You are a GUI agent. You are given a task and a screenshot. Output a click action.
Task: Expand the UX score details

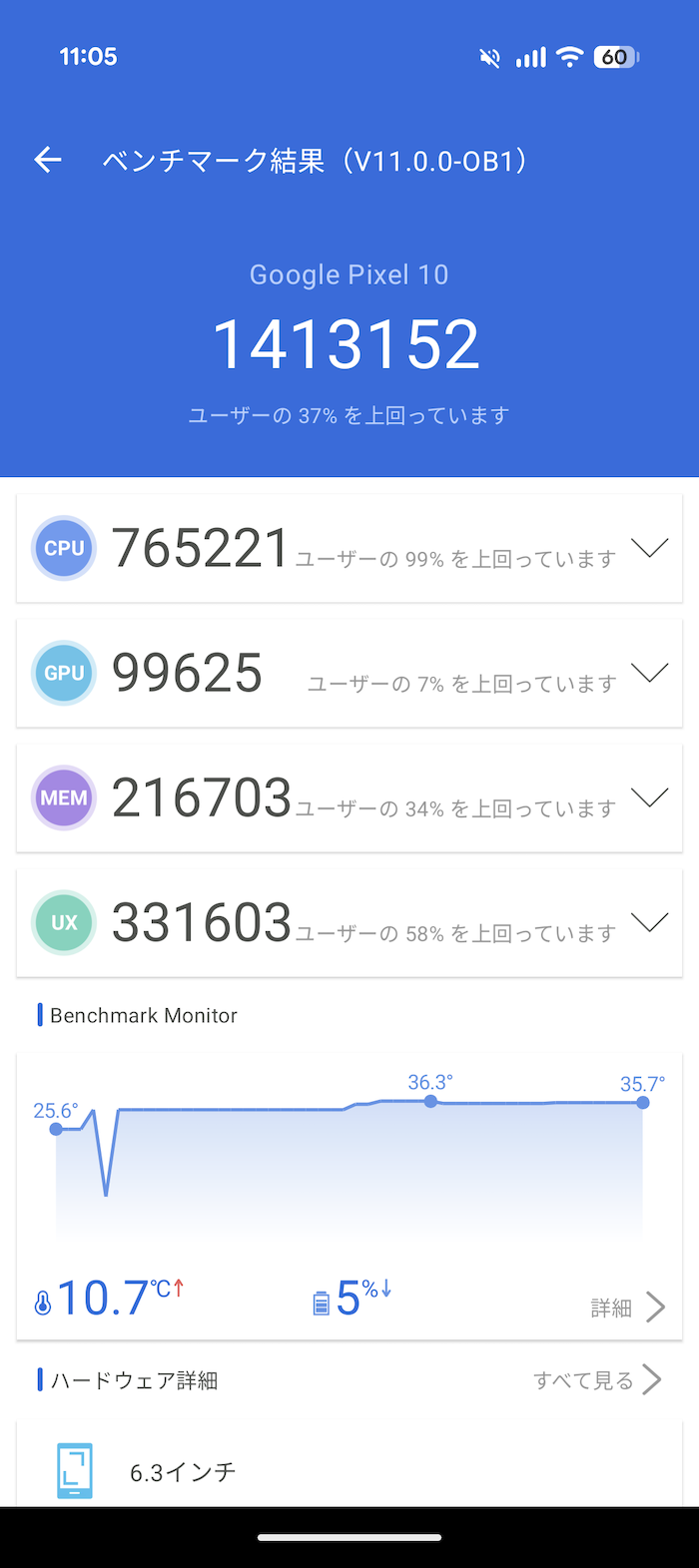(650, 923)
